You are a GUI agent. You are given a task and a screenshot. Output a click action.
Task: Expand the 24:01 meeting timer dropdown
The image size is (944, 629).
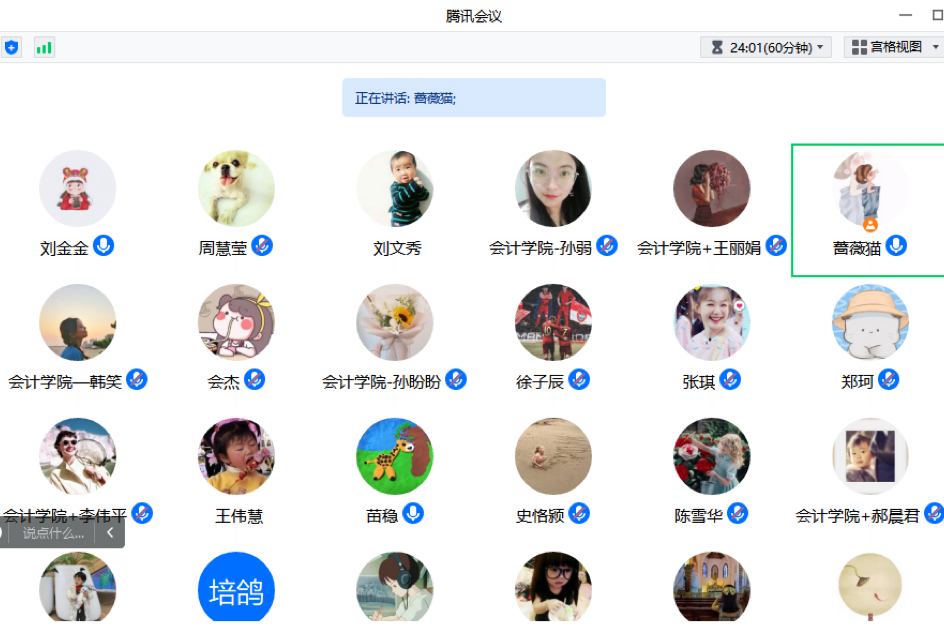(765, 47)
